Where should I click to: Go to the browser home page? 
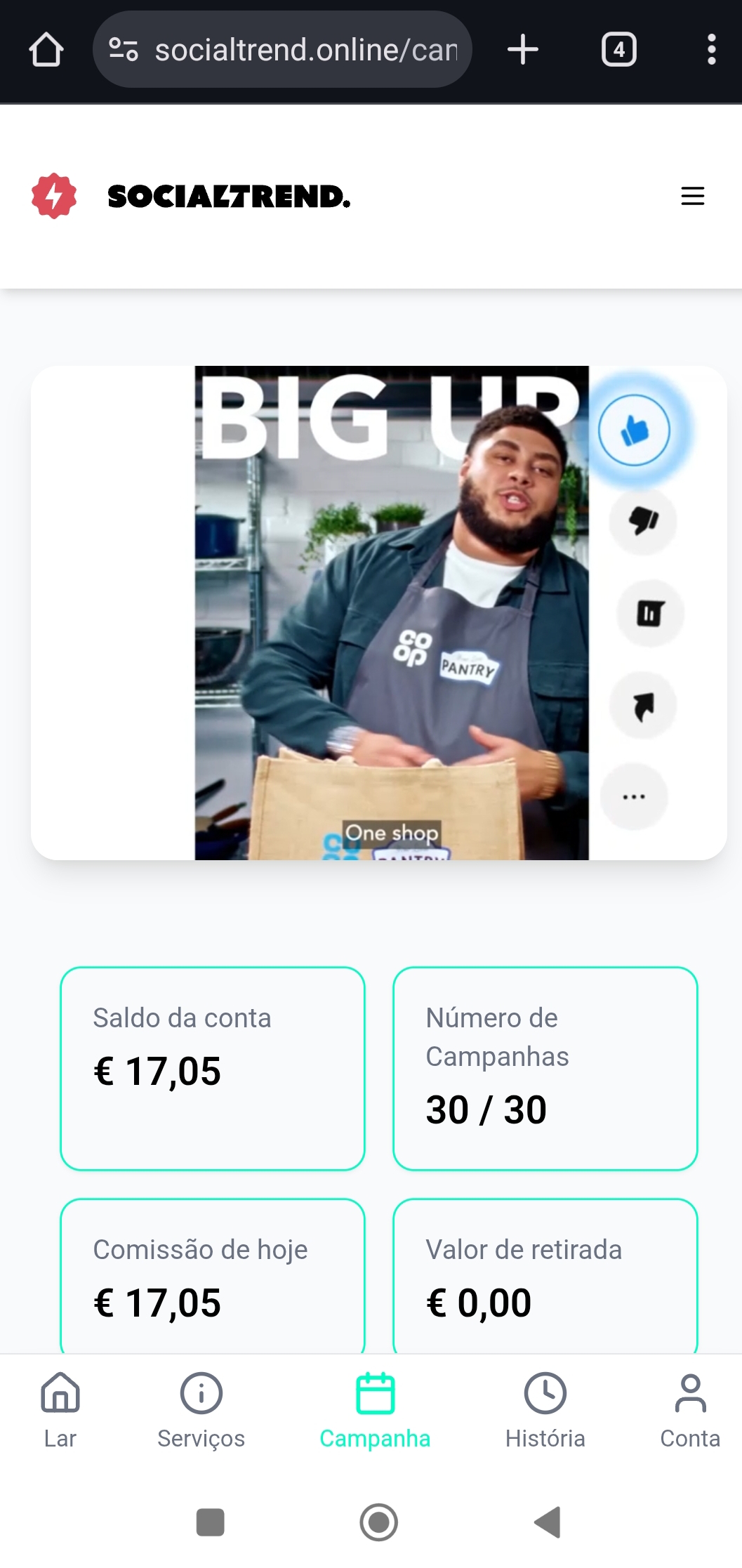(46, 50)
